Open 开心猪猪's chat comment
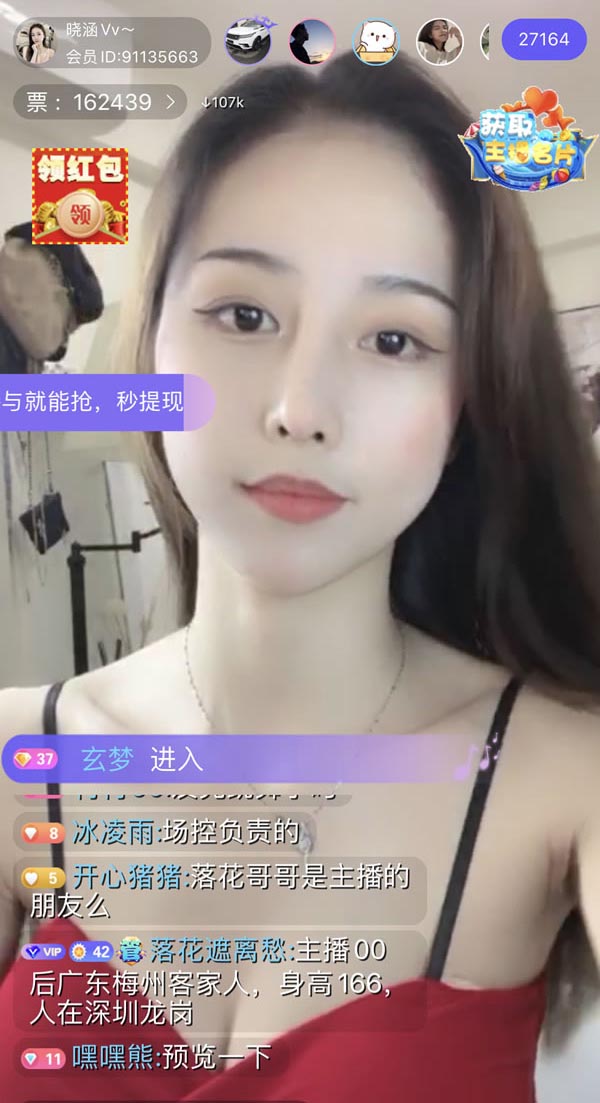600x1103 pixels. click(220, 890)
